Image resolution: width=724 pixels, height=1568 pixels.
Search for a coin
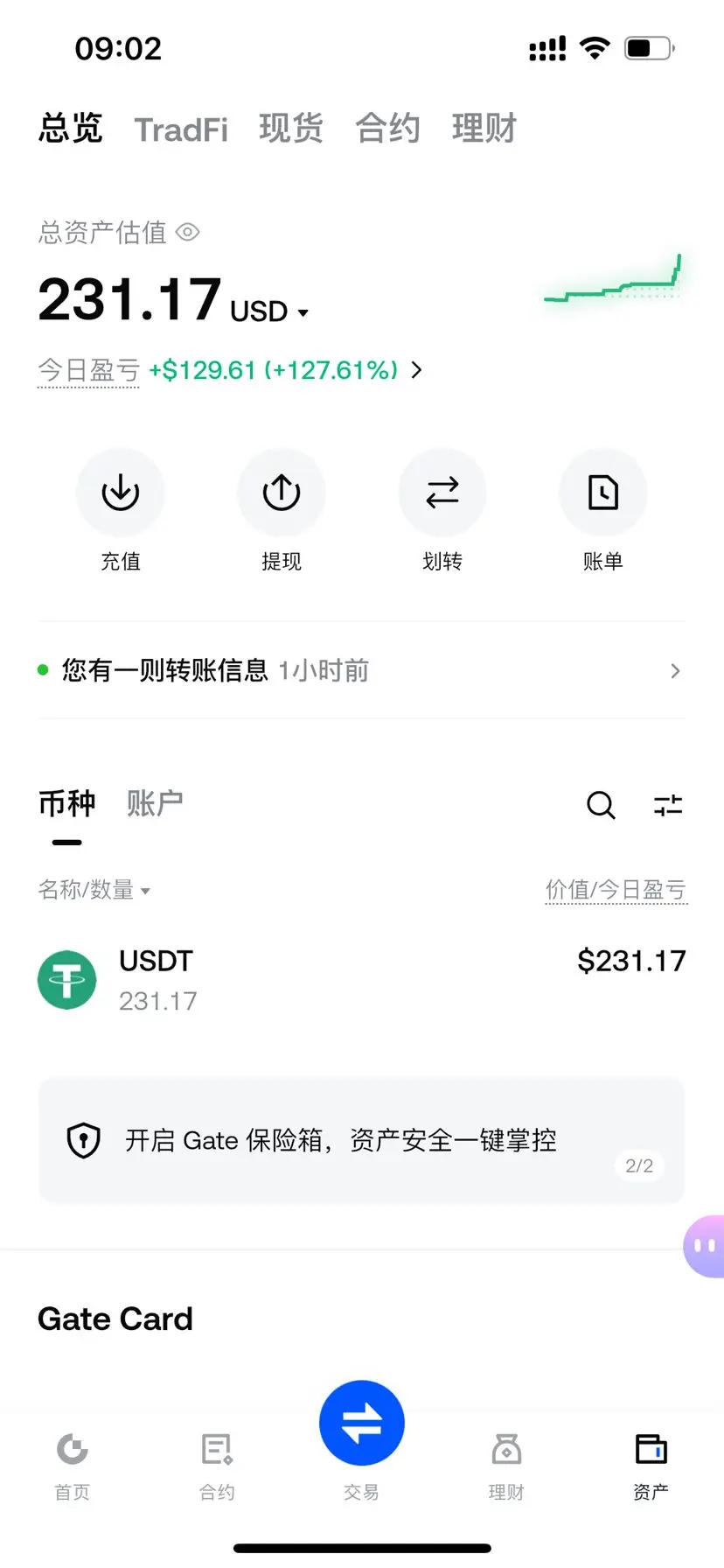point(601,805)
